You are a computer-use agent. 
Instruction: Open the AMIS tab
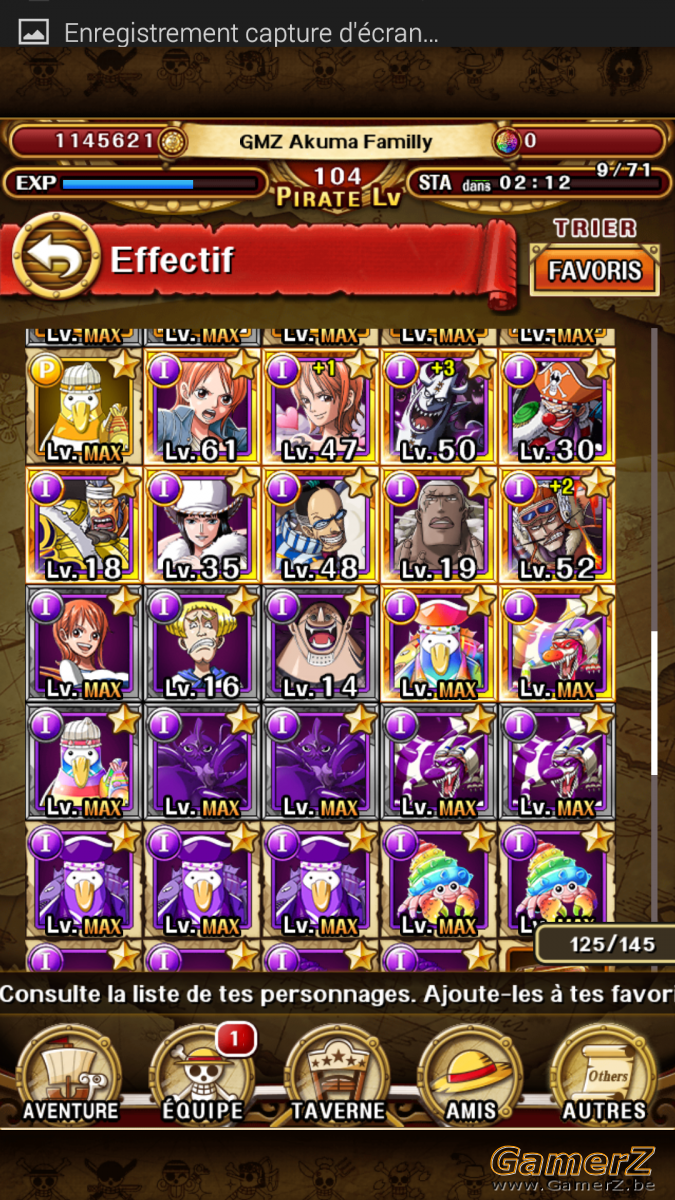(x=470, y=1075)
